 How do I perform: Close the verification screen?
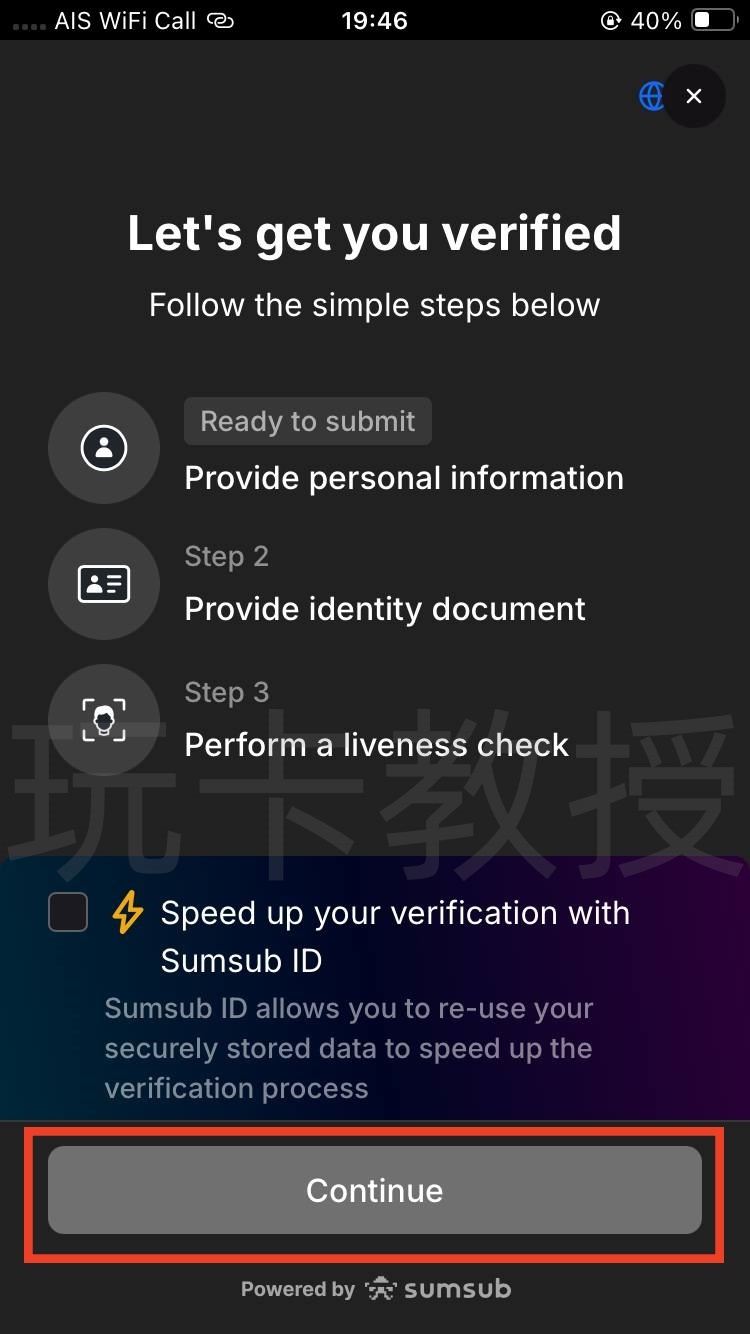click(x=694, y=96)
